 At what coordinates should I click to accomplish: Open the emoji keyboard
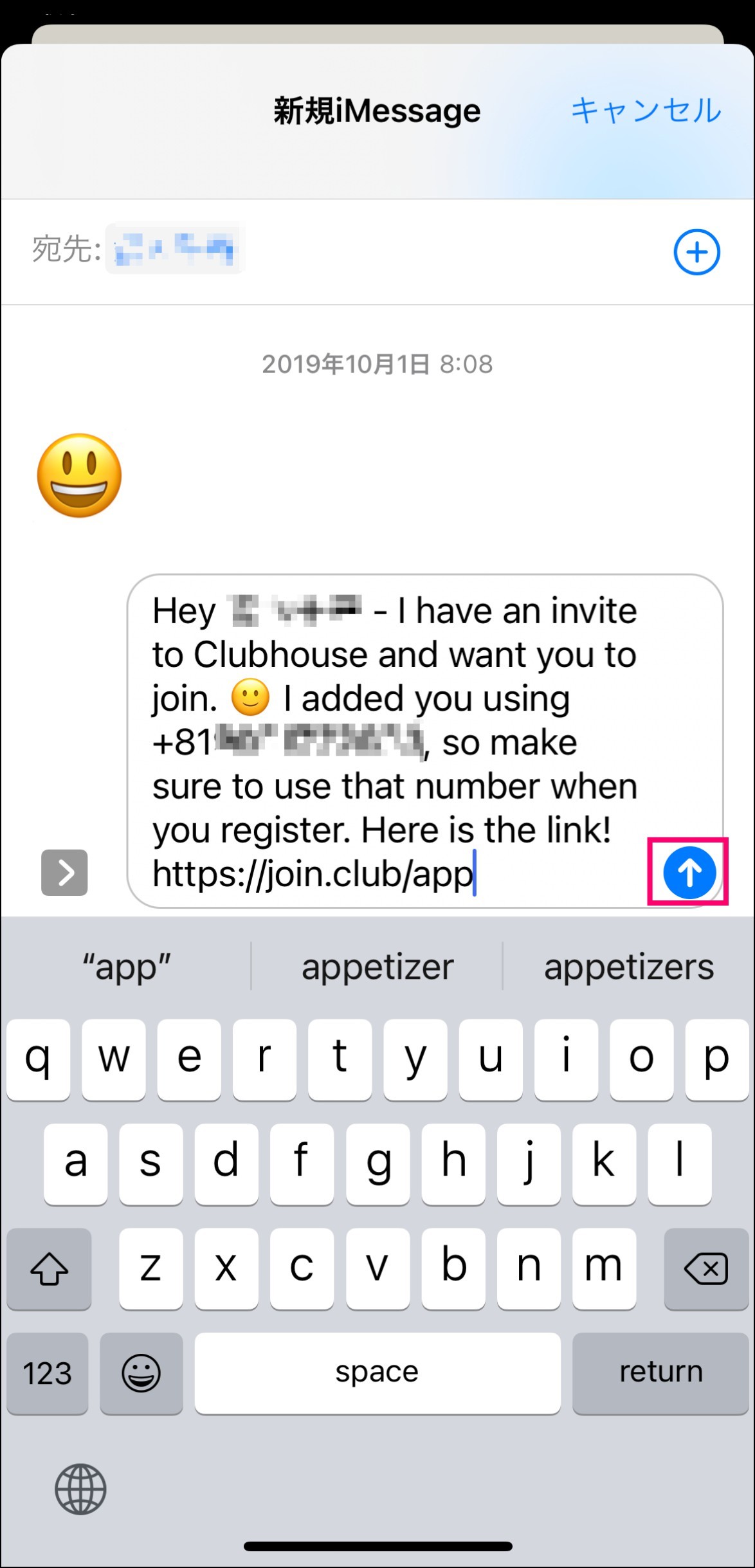(x=141, y=1372)
